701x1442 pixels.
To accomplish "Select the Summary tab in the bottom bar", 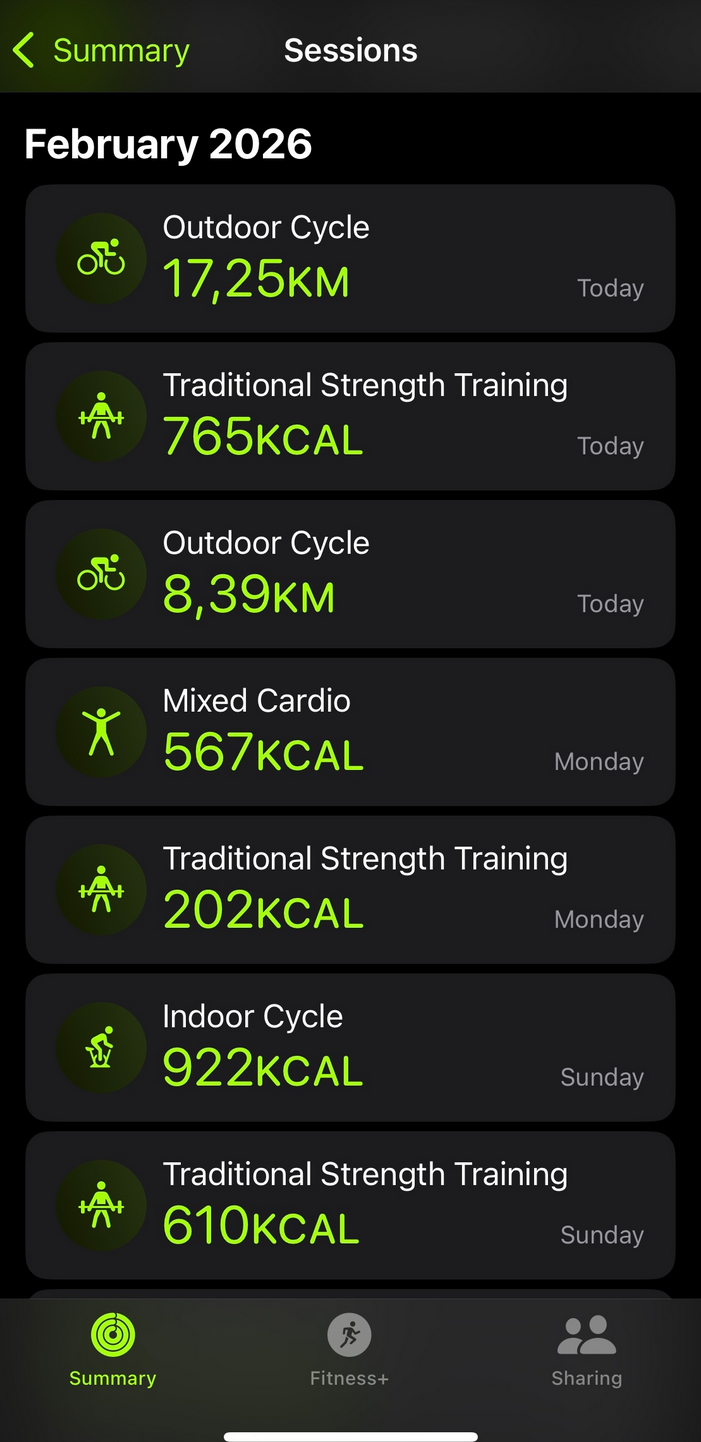I will [x=113, y=1350].
